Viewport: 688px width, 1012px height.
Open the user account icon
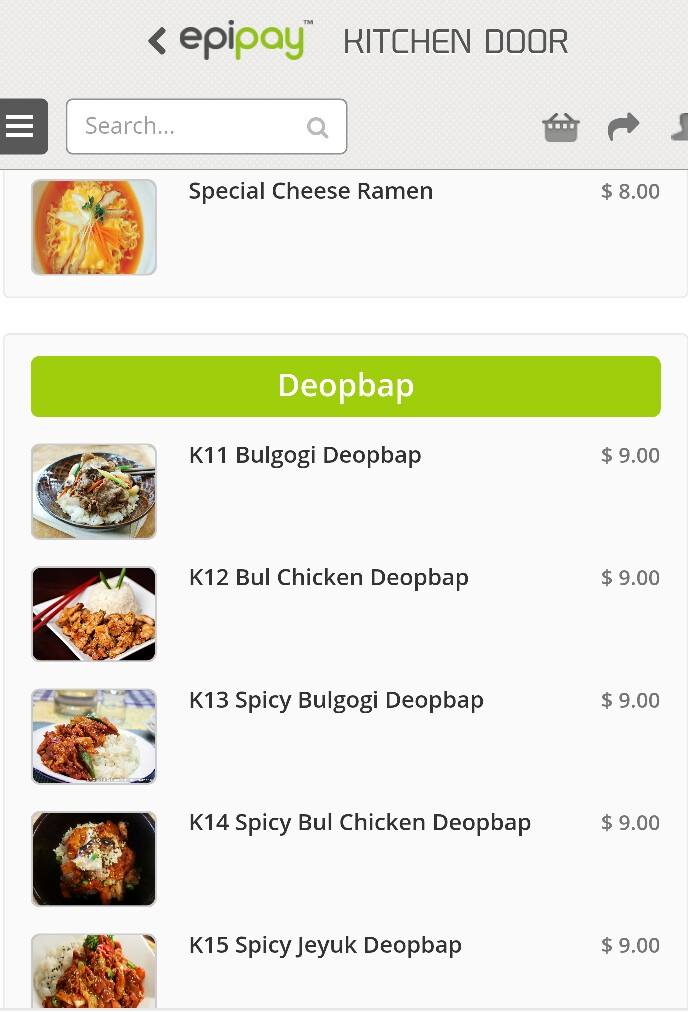[x=680, y=127]
